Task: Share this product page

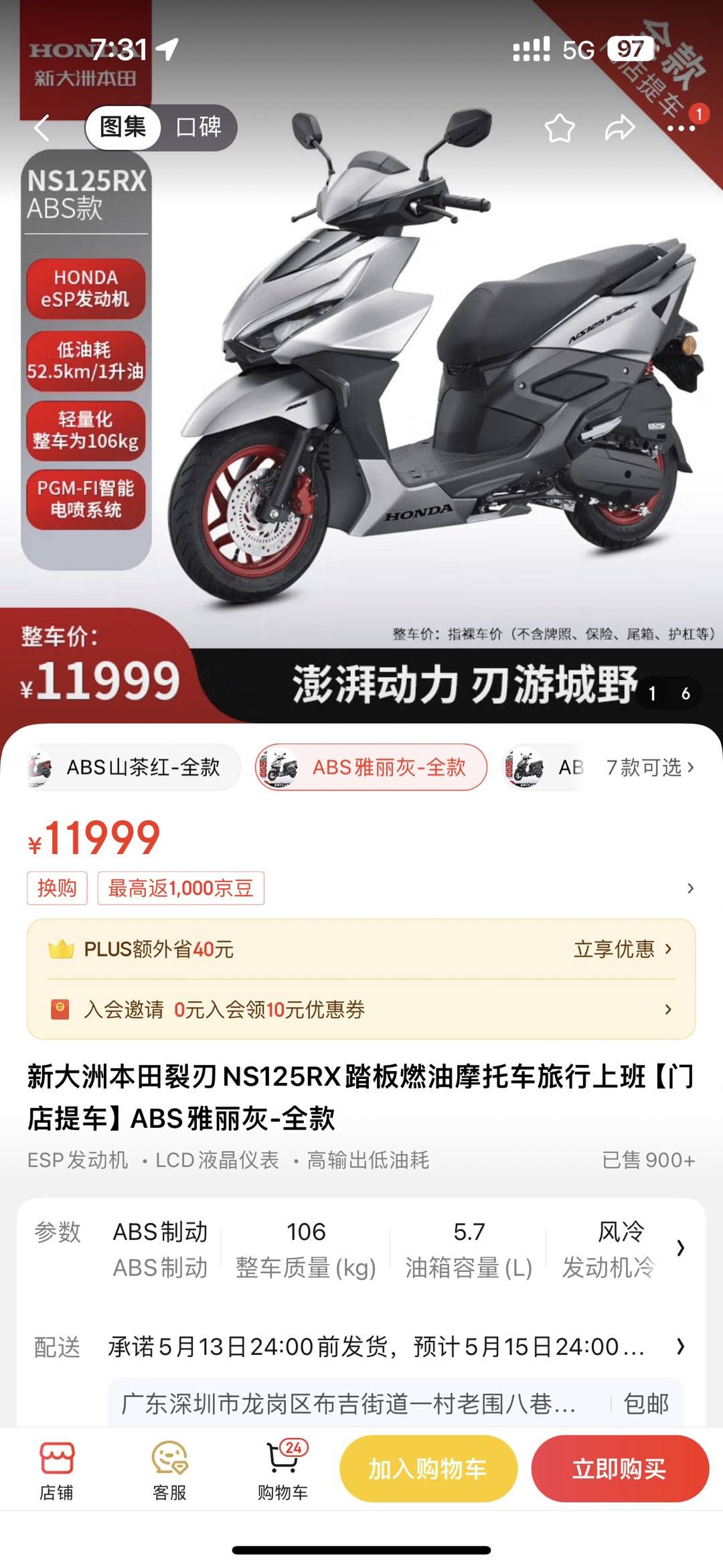Action: 619,128
